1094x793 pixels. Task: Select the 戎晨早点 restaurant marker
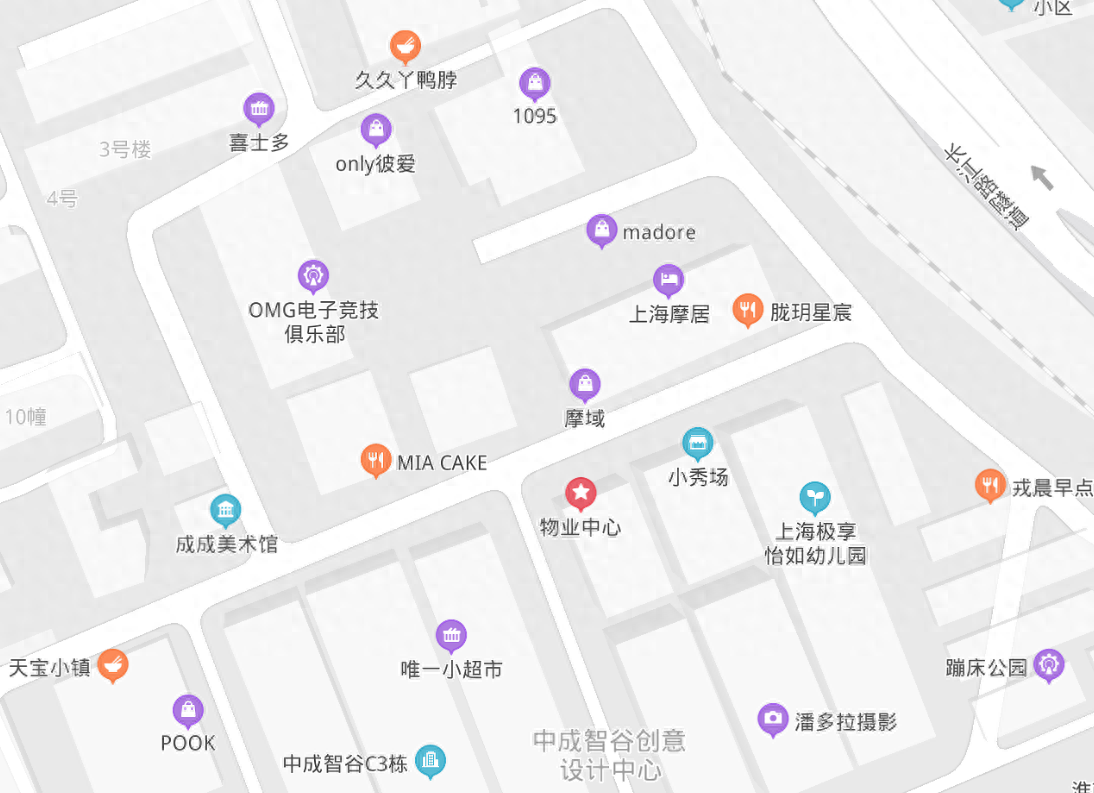989,486
